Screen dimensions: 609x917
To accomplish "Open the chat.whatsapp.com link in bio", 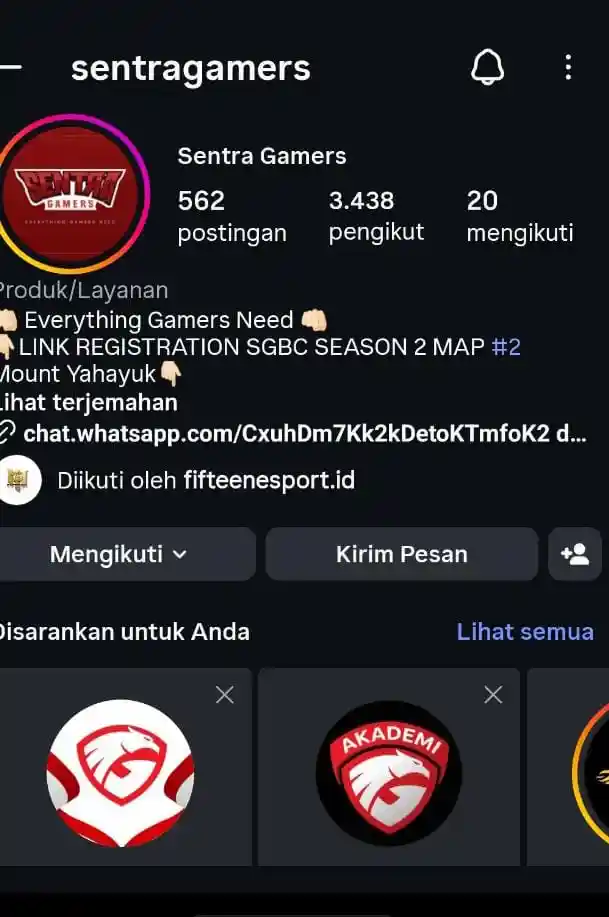I will 300,434.
